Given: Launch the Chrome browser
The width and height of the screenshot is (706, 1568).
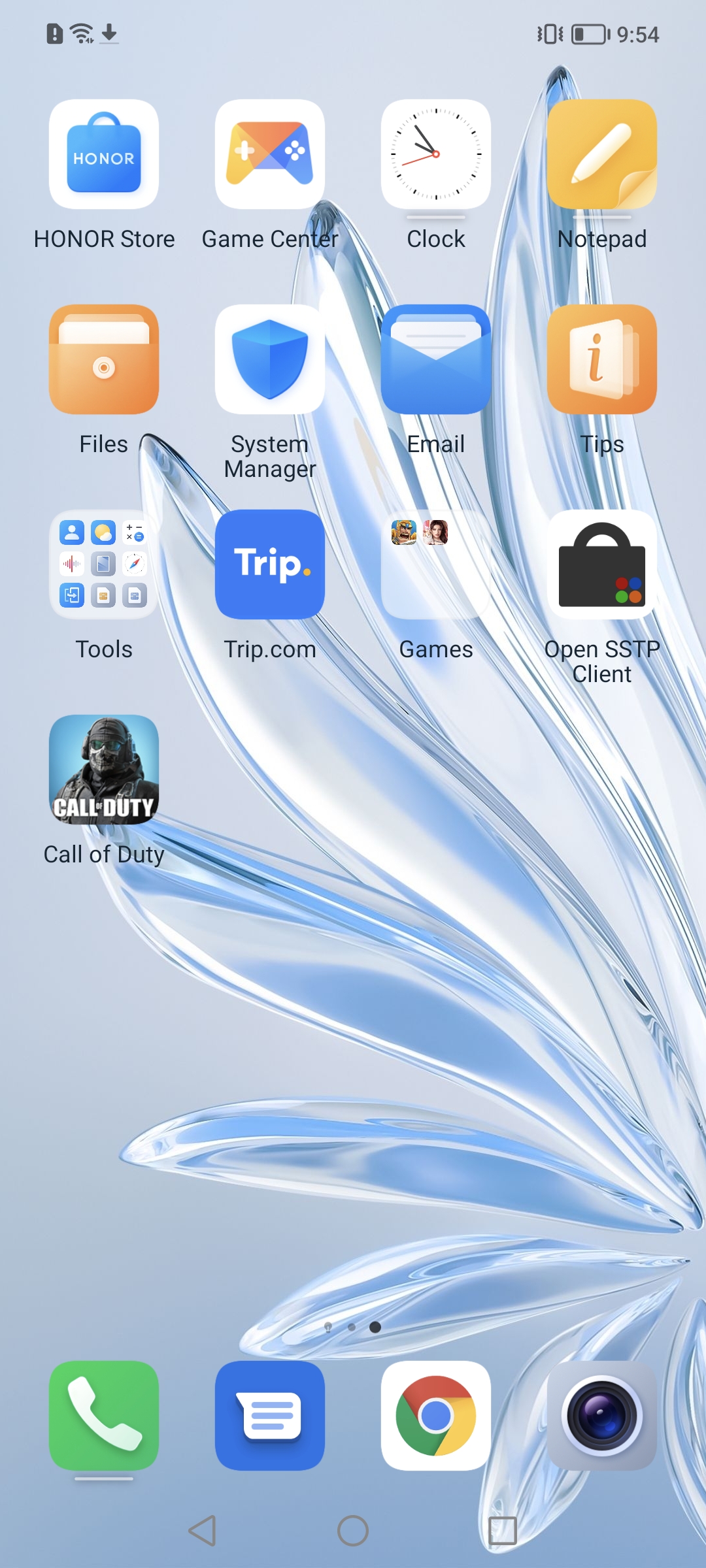Looking at the screenshot, I should pos(436,1416).
